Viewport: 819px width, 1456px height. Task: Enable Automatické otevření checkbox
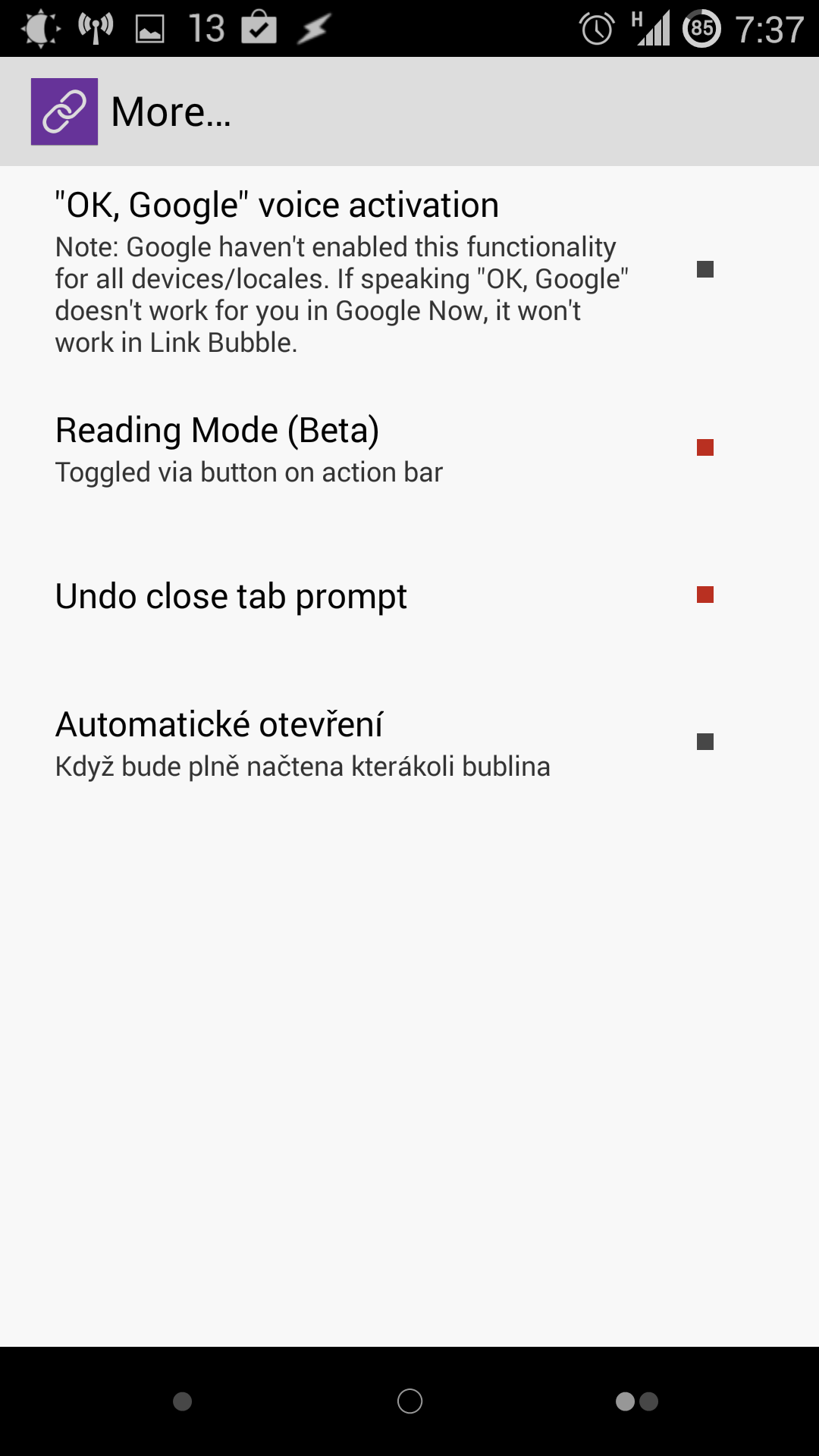coord(705,742)
